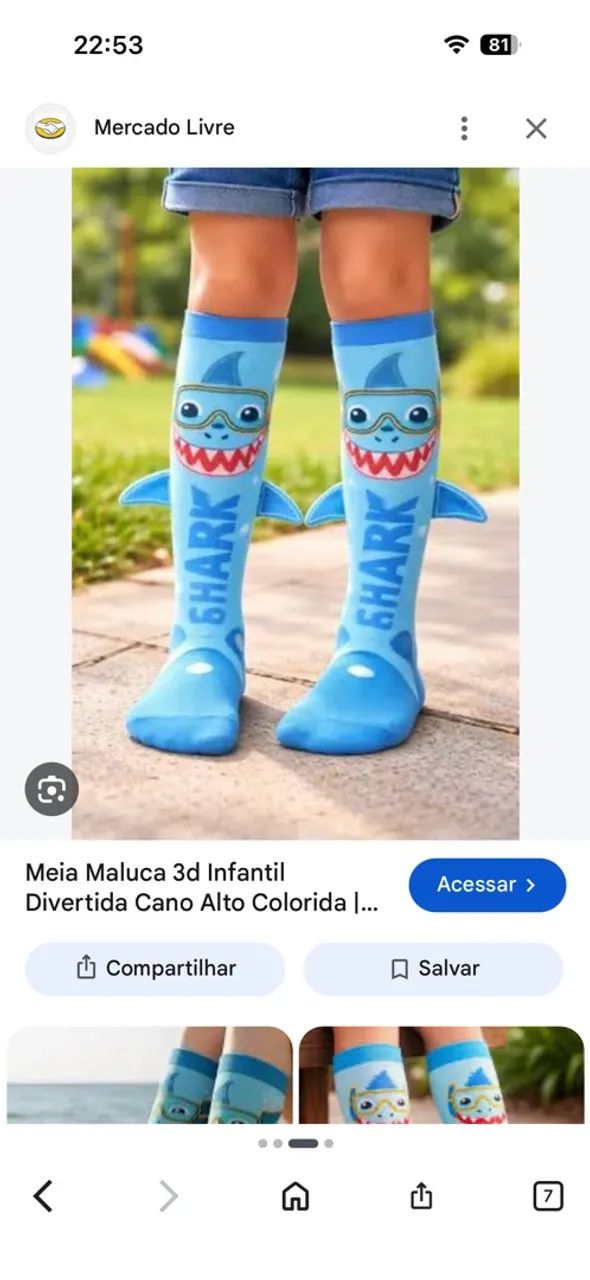This screenshot has height=1280, width=590.
Task: Open the three-dot overflow menu
Action: coord(464,128)
